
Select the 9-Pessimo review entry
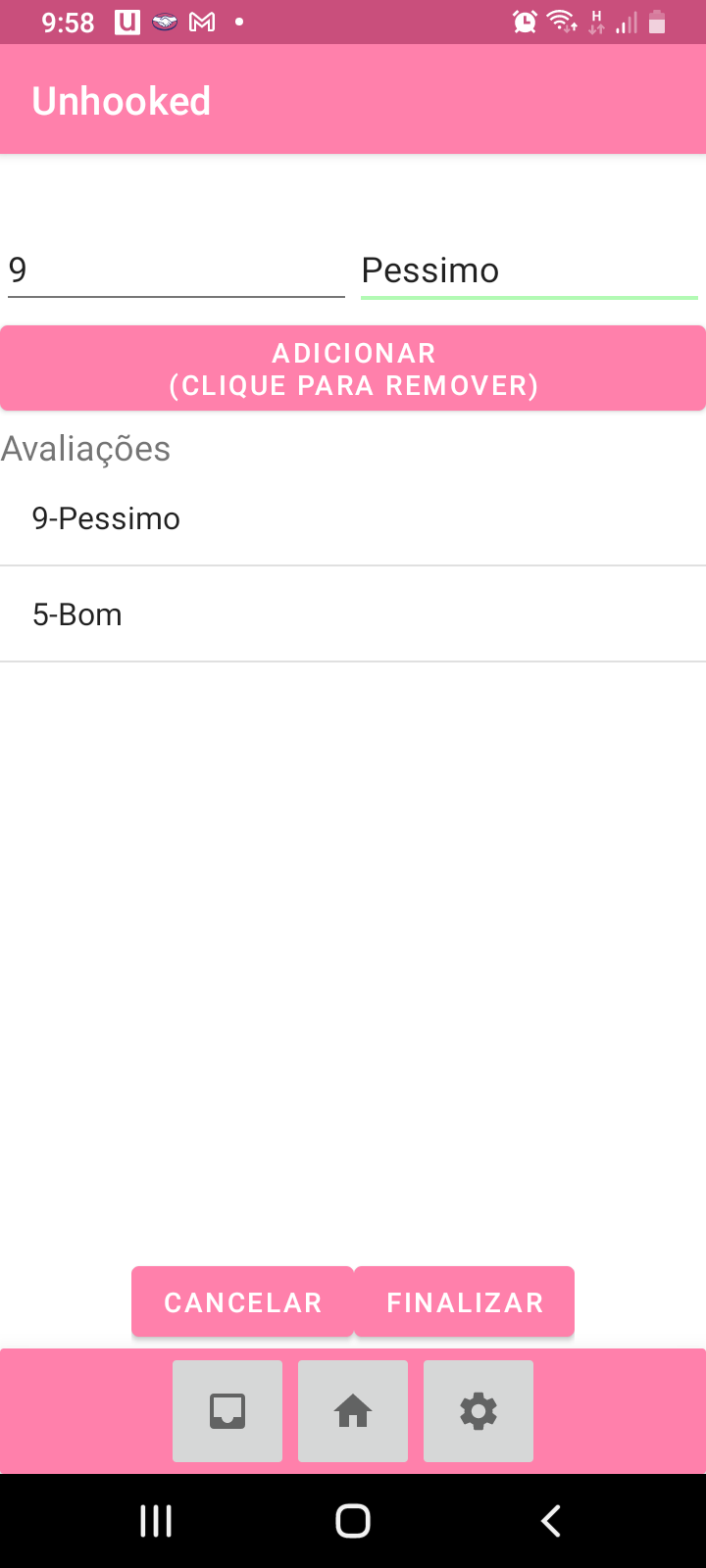click(353, 518)
